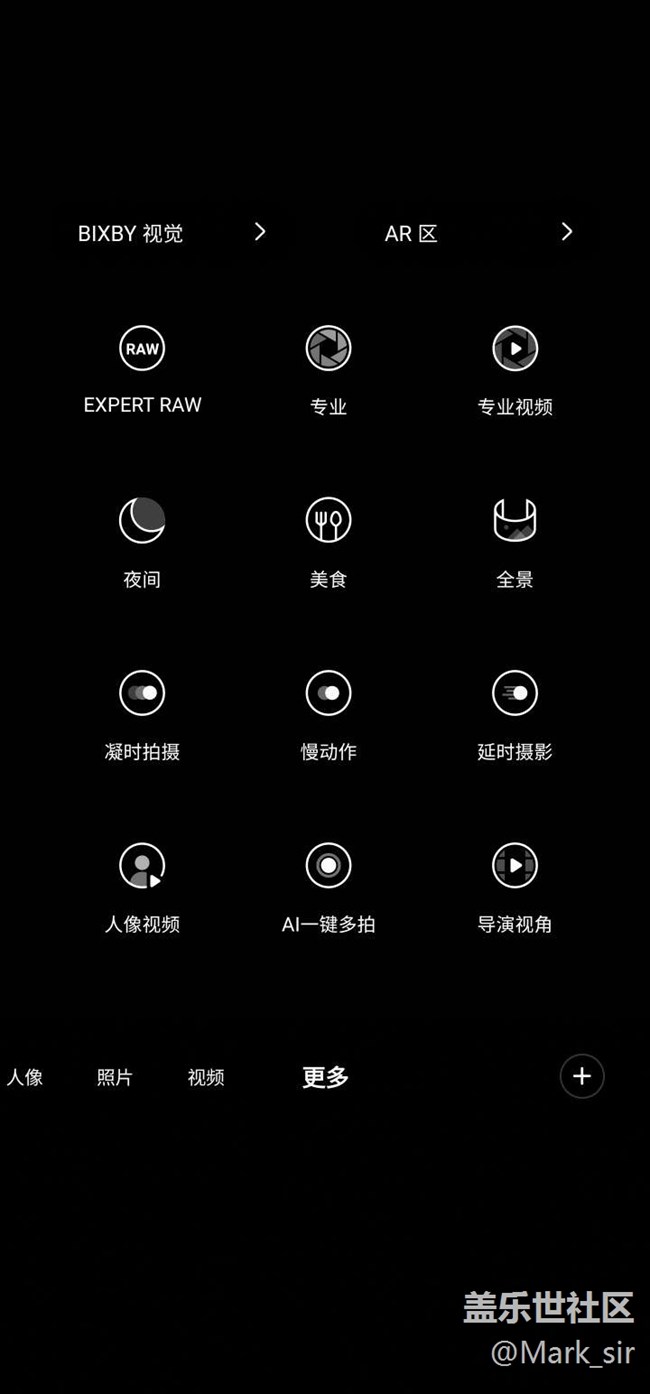Select 导演视角 mode
Screen dimensions: 650x1394
click(515, 866)
